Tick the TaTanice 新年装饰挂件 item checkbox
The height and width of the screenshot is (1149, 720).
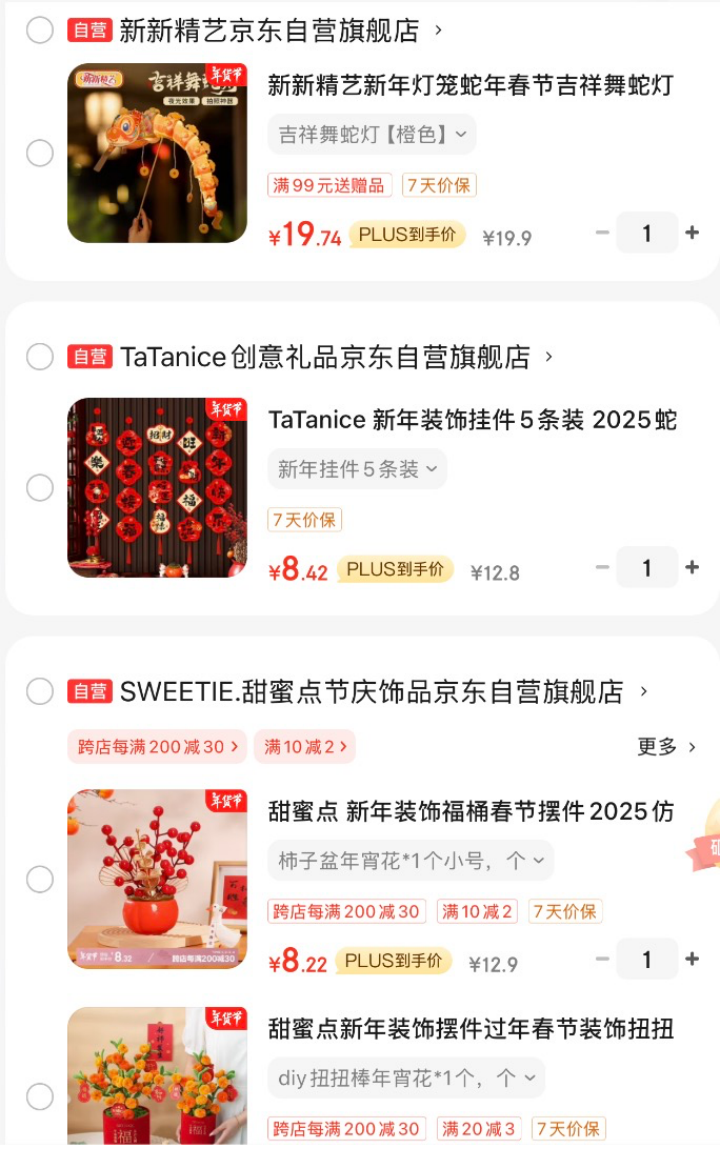[x=40, y=488]
